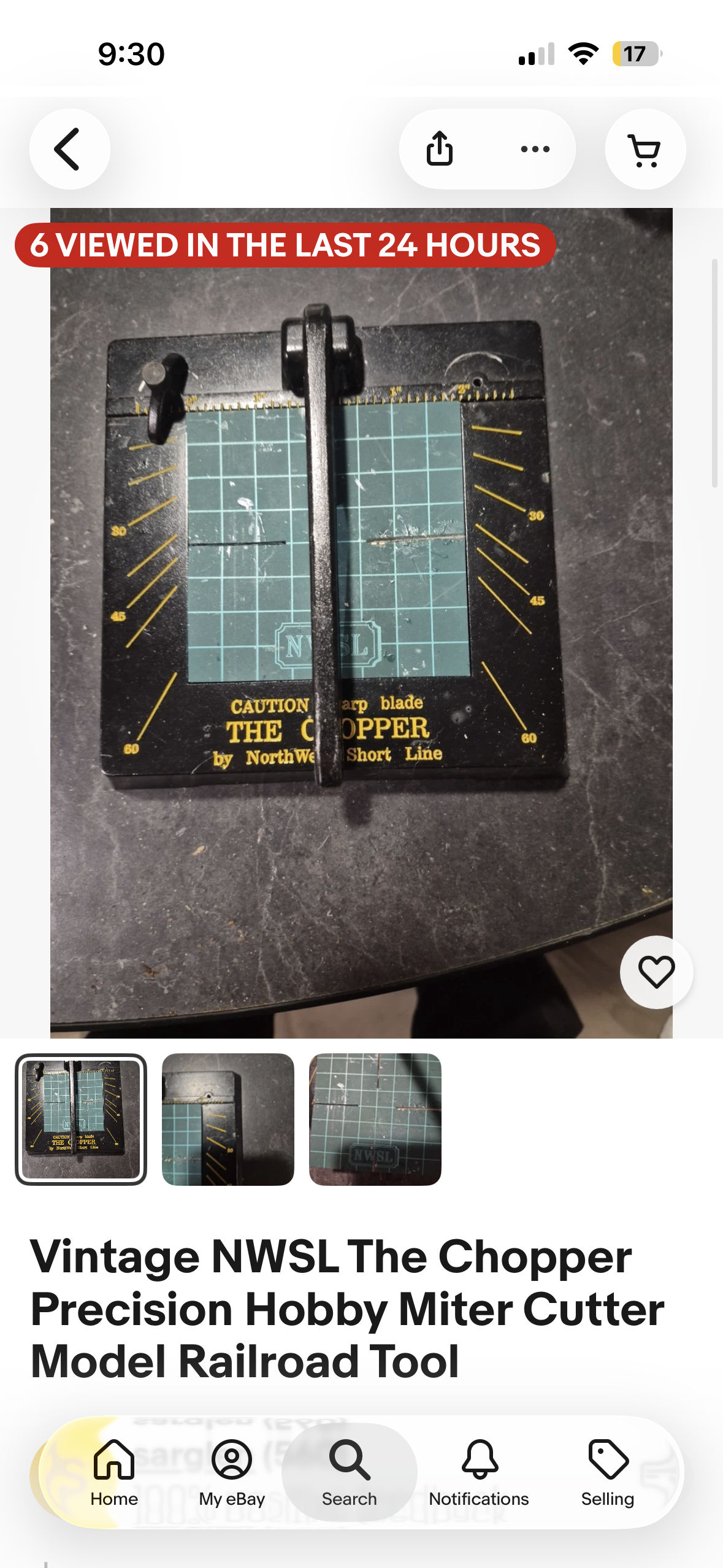Switch to the Home tab
The width and height of the screenshot is (723, 1568).
pyautogui.click(x=114, y=1472)
